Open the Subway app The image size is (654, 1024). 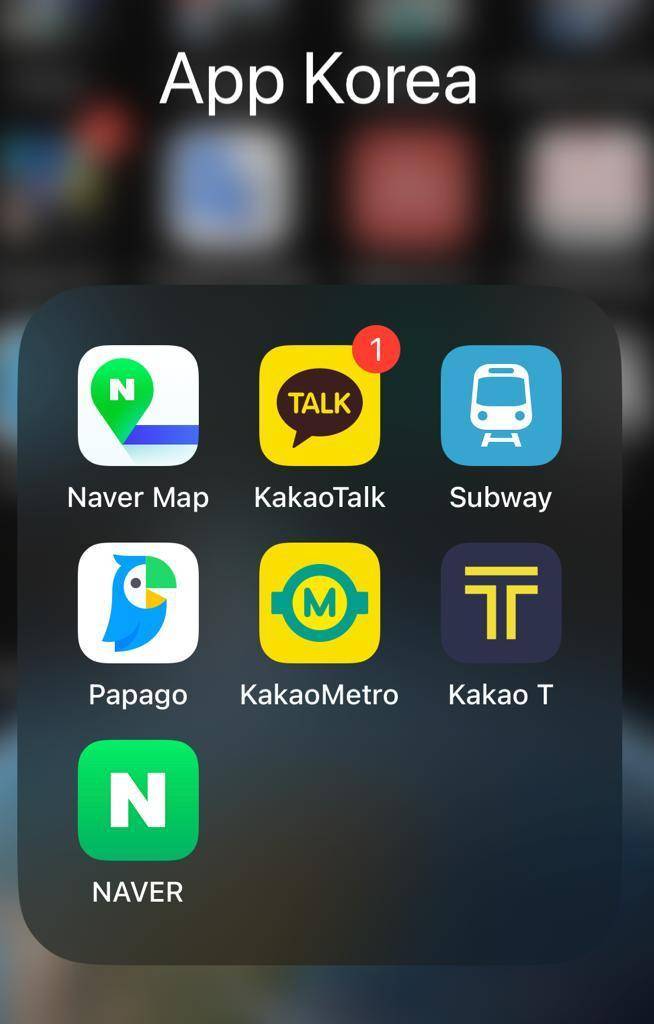pos(500,405)
